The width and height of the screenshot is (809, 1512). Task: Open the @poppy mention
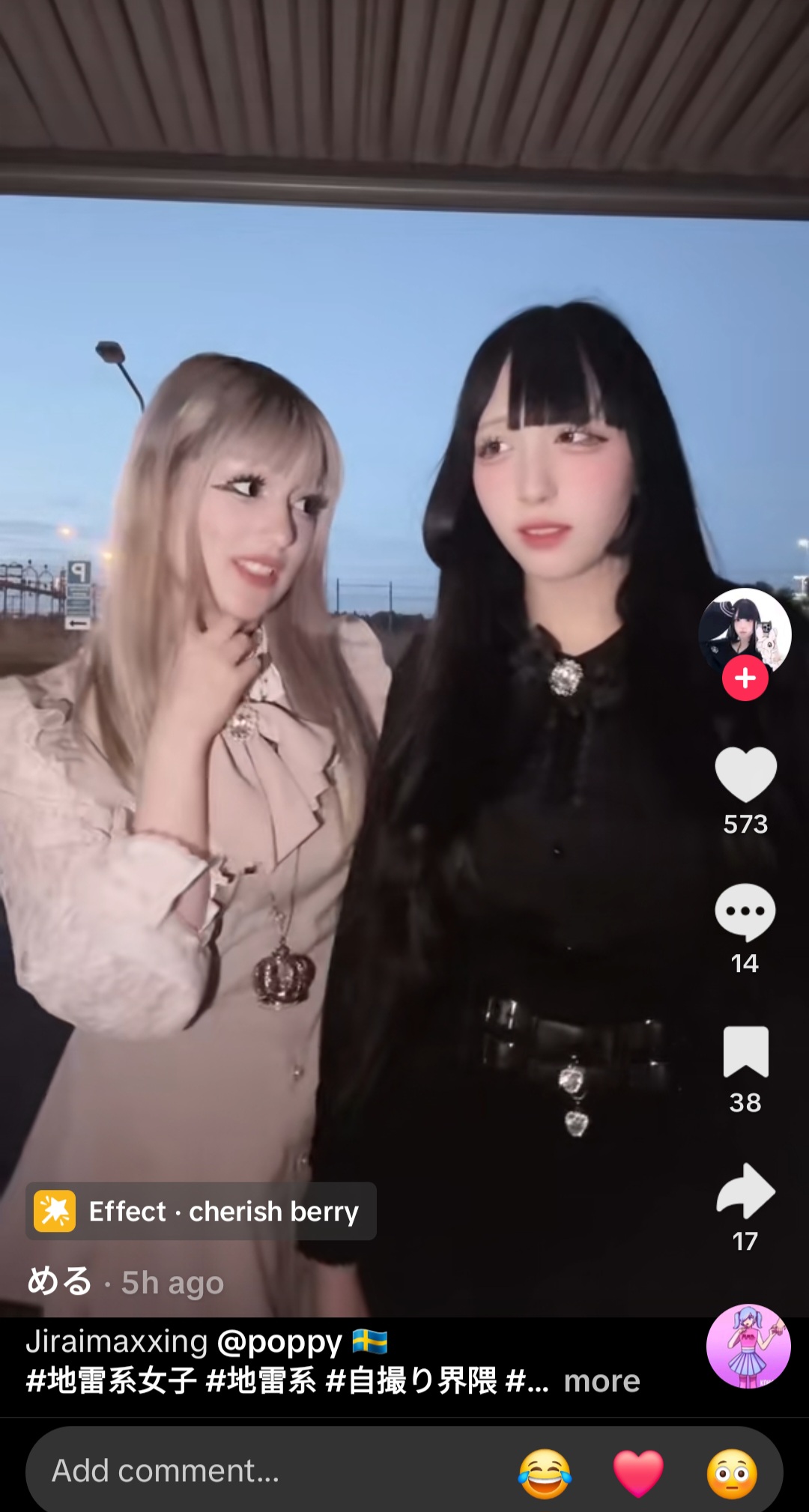tap(279, 1342)
